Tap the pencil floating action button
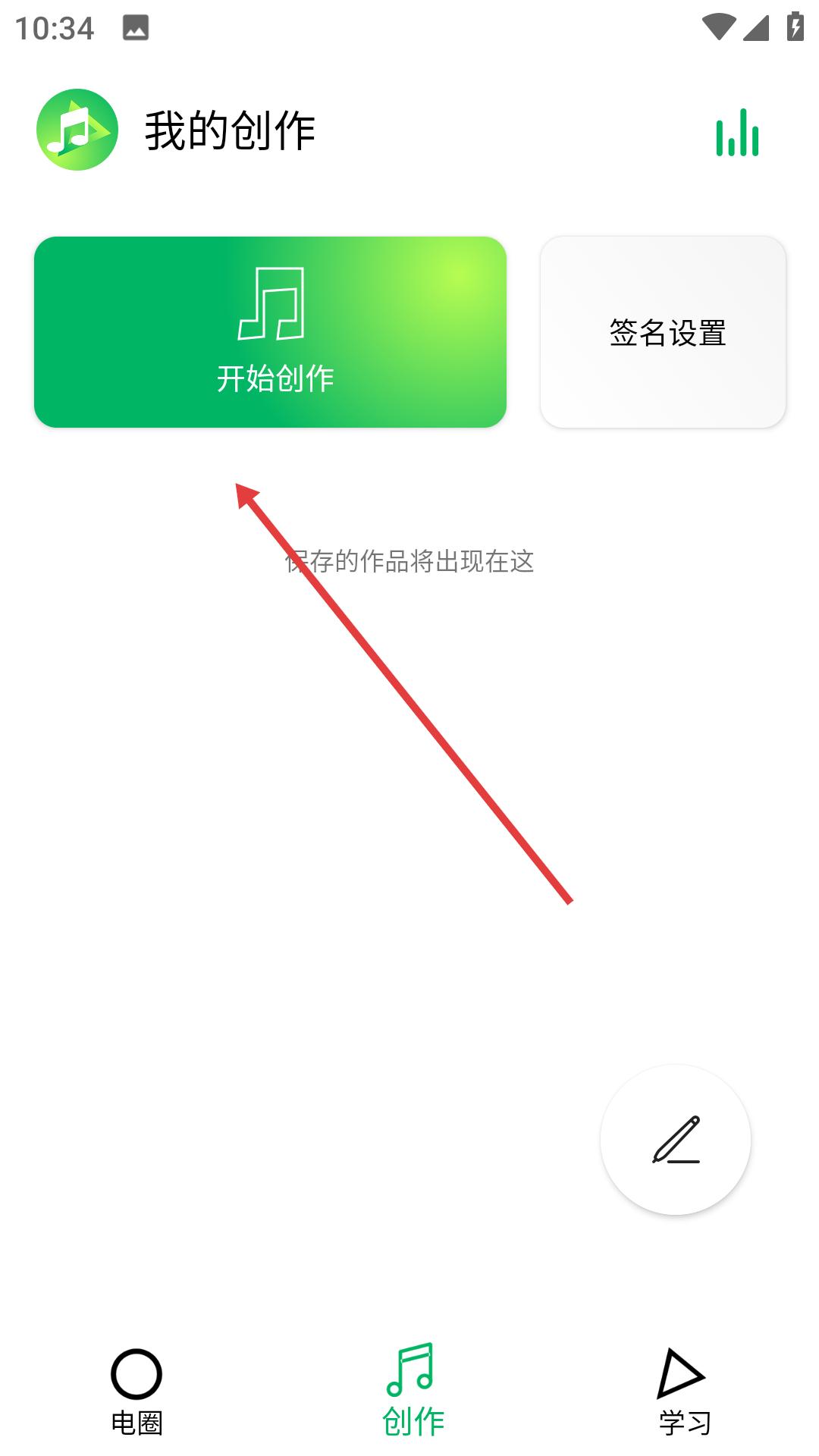Image resolution: width=819 pixels, height=1456 pixels. (x=675, y=1139)
